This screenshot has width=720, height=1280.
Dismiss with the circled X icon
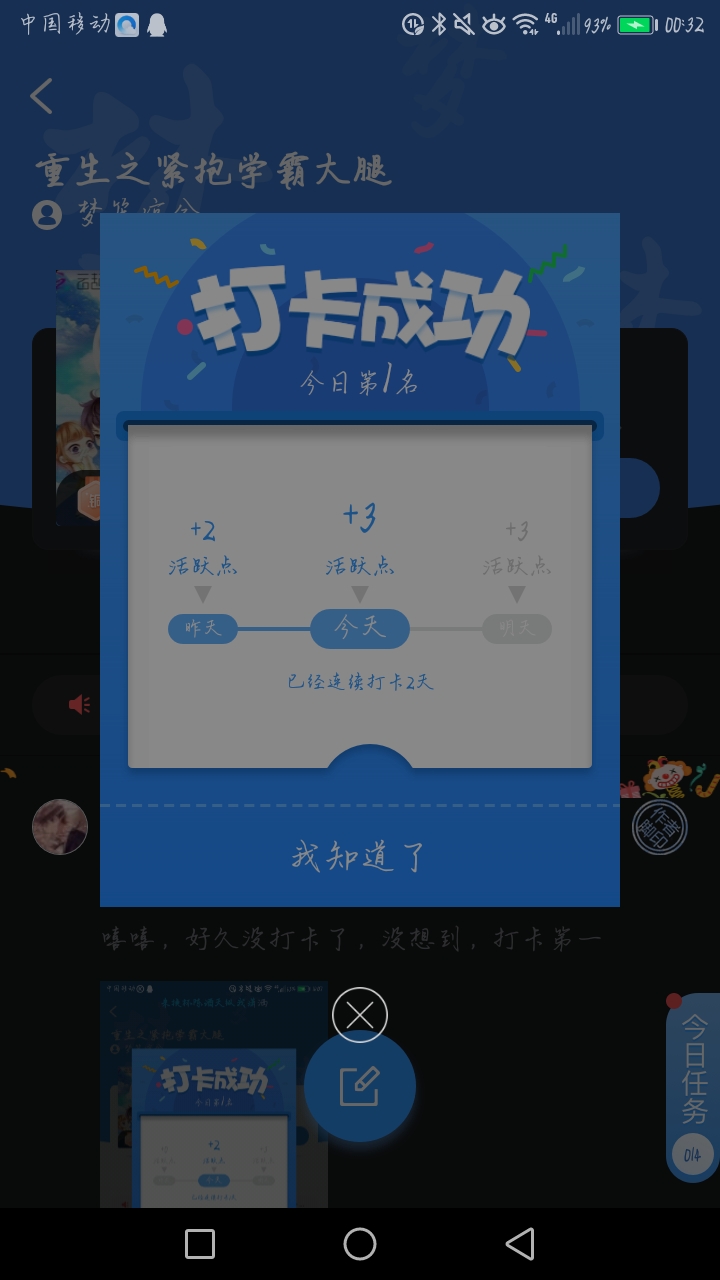(360, 1015)
